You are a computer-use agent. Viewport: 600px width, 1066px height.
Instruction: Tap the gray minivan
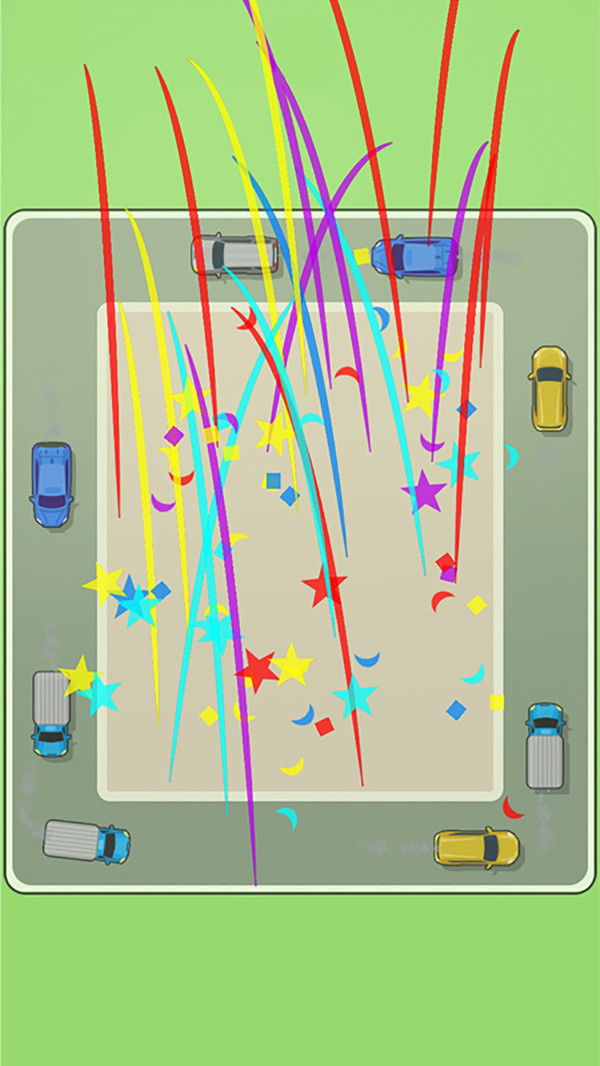click(x=234, y=254)
